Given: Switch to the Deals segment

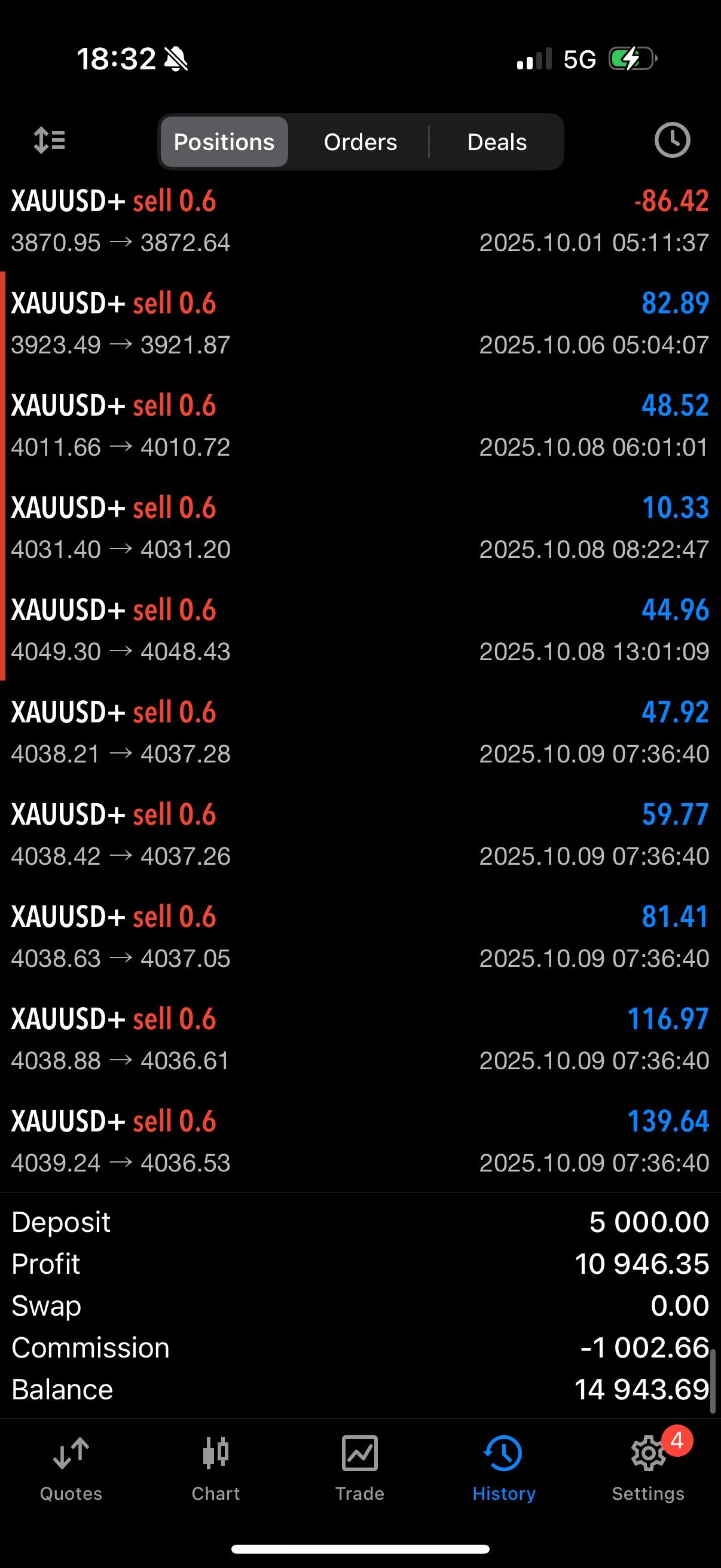Looking at the screenshot, I should [496, 142].
